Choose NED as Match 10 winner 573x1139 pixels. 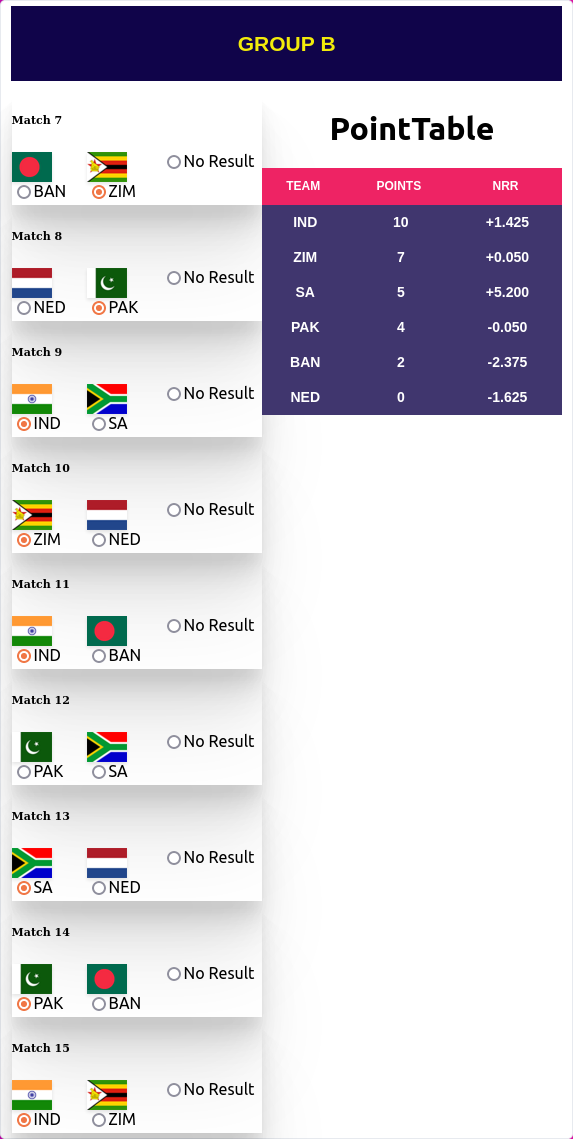[x=99, y=540]
